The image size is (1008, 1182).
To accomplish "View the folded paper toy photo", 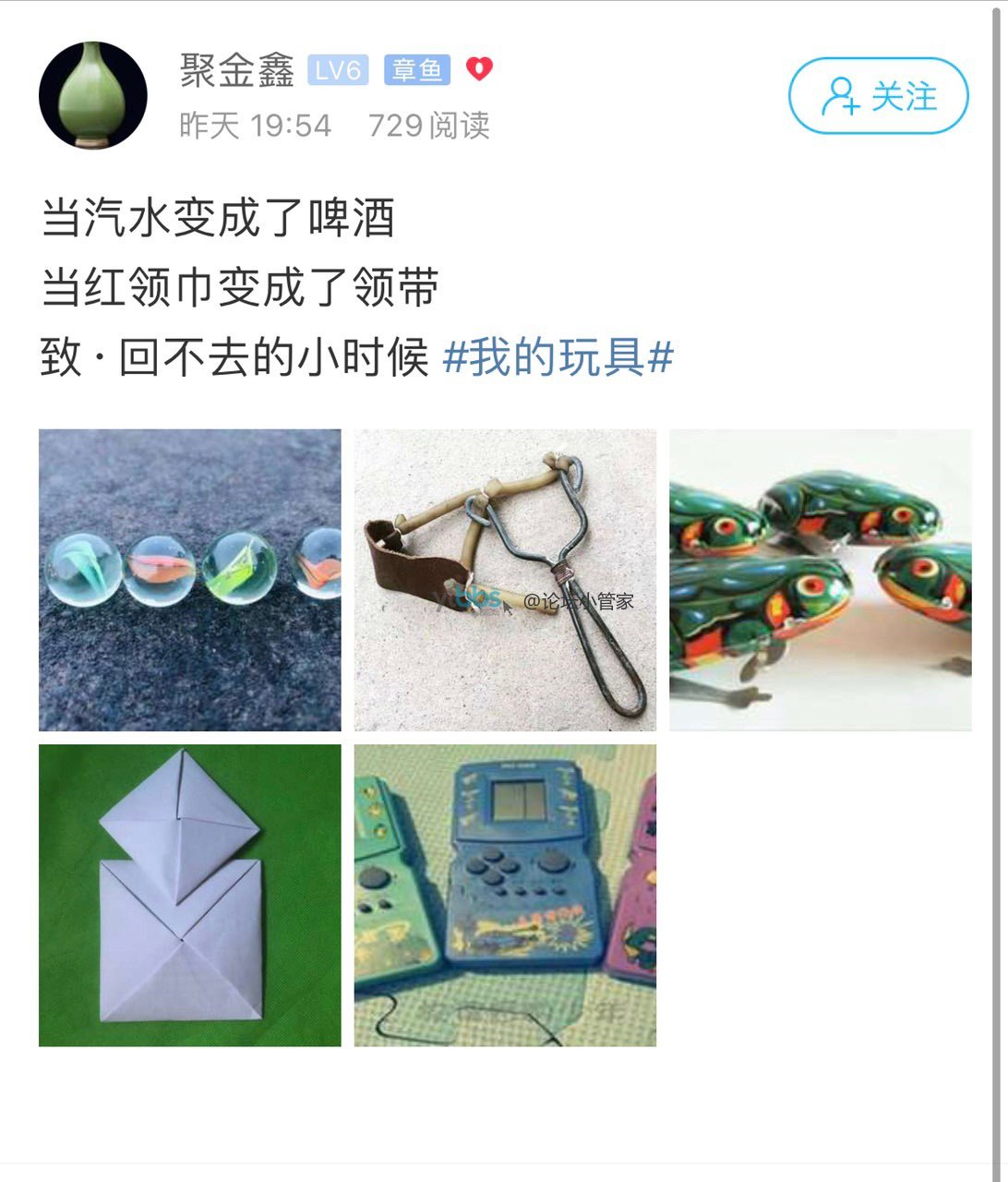I will pos(190,896).
